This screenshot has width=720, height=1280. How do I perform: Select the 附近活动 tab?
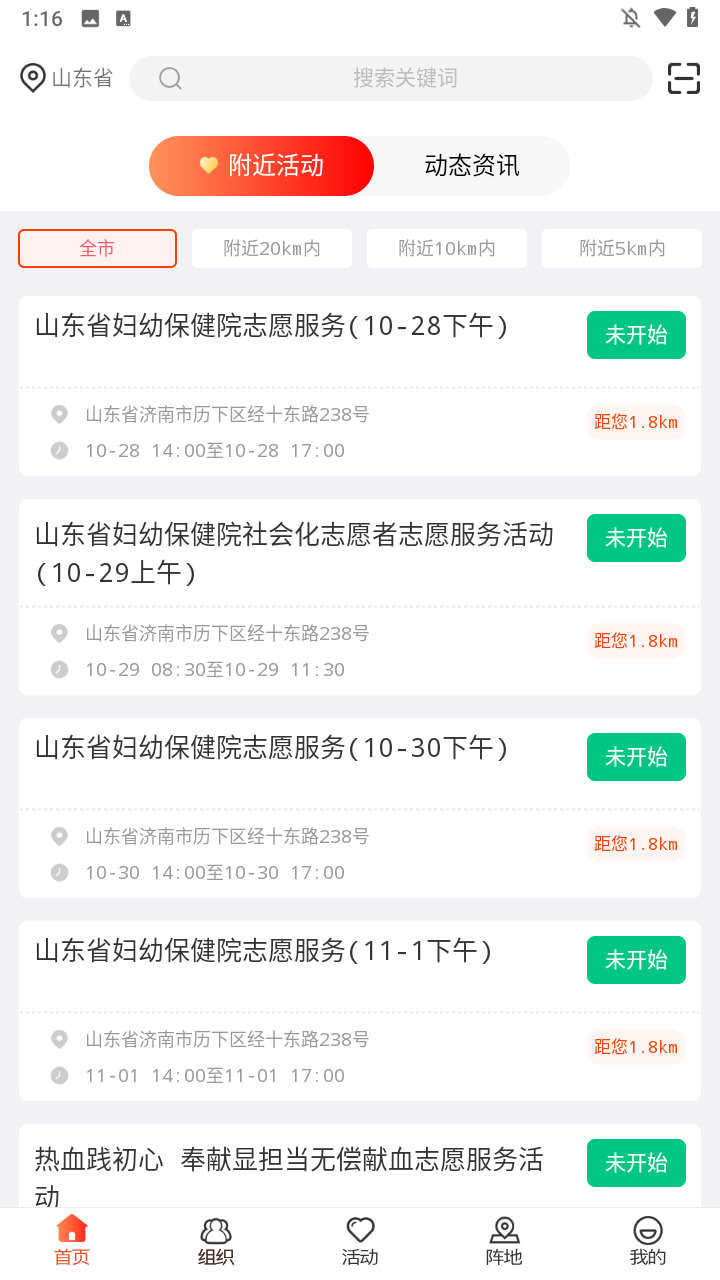261,165
